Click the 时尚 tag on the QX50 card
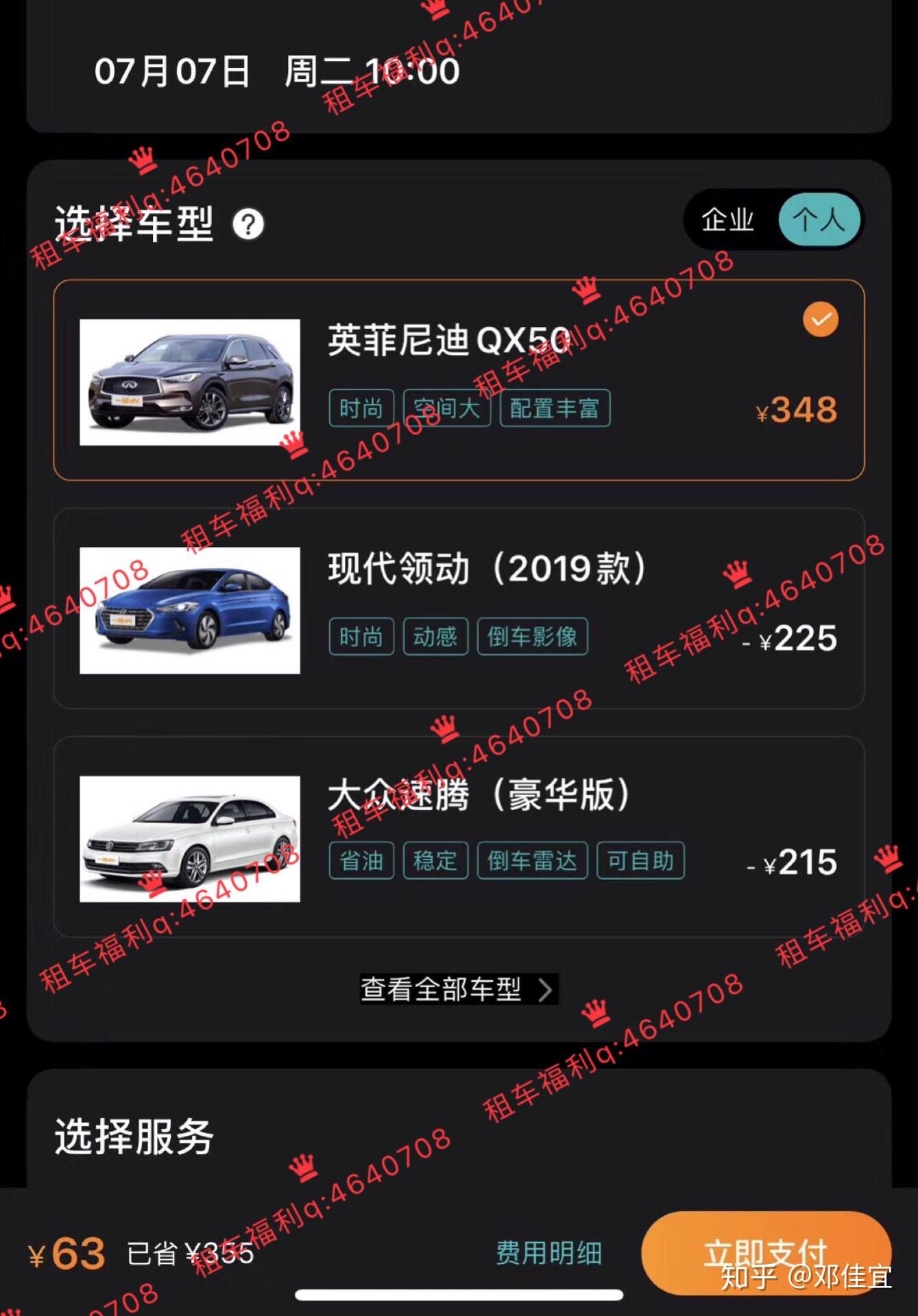This screenshot has height=1316, width=918. [361, 408]
